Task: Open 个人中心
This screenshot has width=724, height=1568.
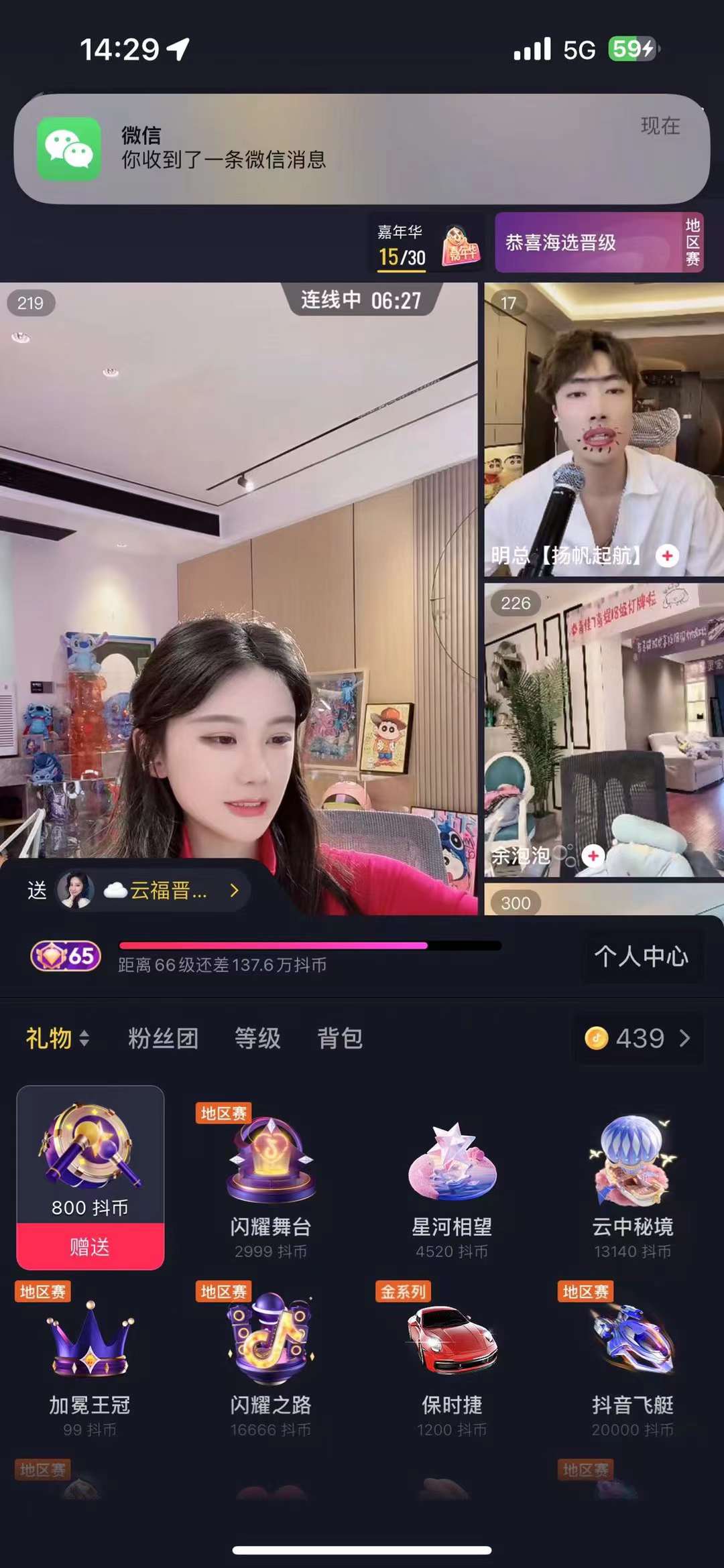Action: [x=641, y=956]
